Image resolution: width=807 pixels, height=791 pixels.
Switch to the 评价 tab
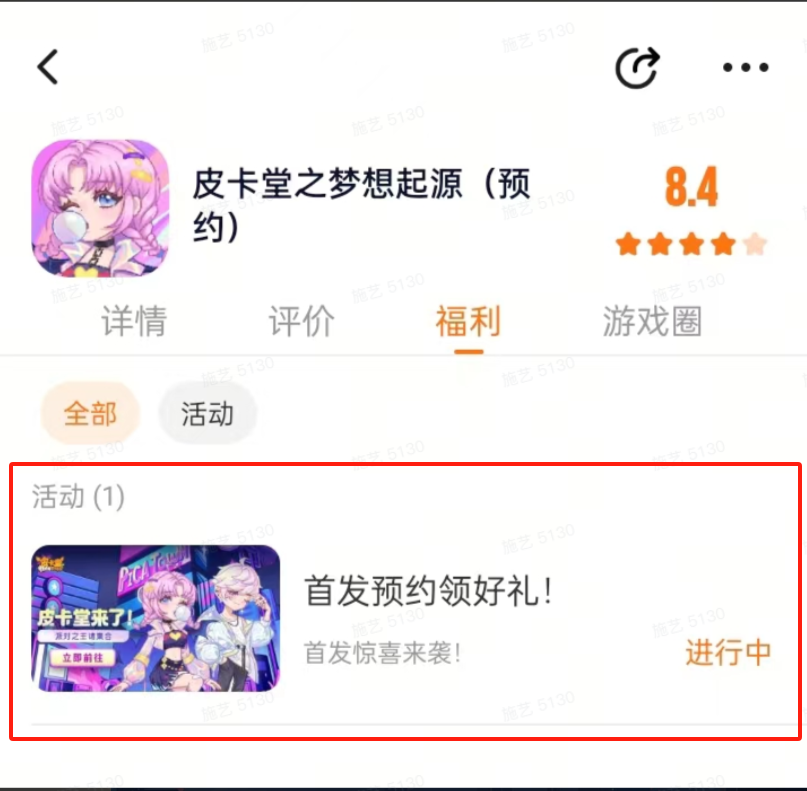pyautogui.click(x=301, y=322)
